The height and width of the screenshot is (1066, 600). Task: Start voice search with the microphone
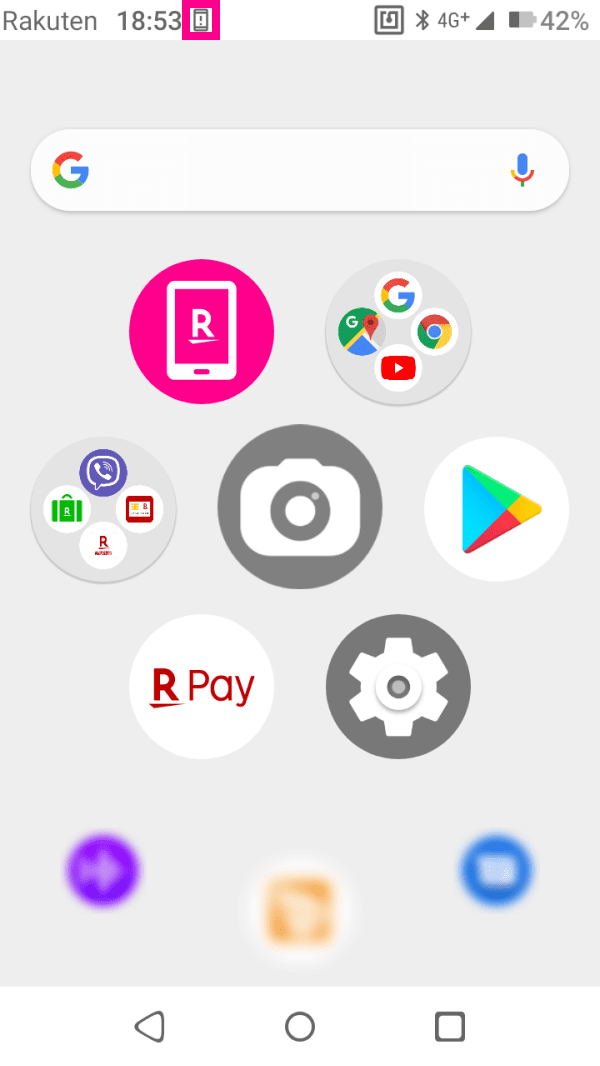click(523, 170)
